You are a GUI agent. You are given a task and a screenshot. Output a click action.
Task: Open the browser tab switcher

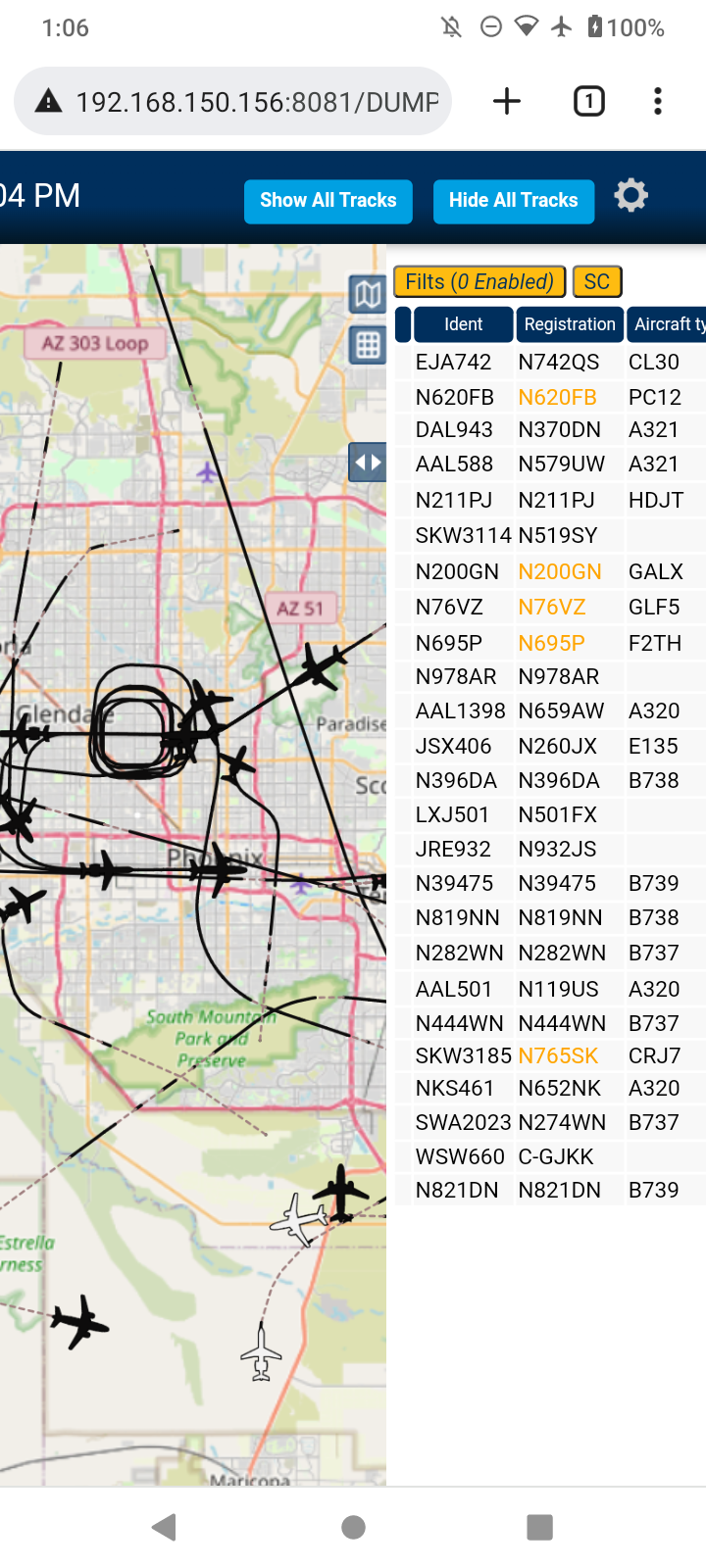pos(588,101)
